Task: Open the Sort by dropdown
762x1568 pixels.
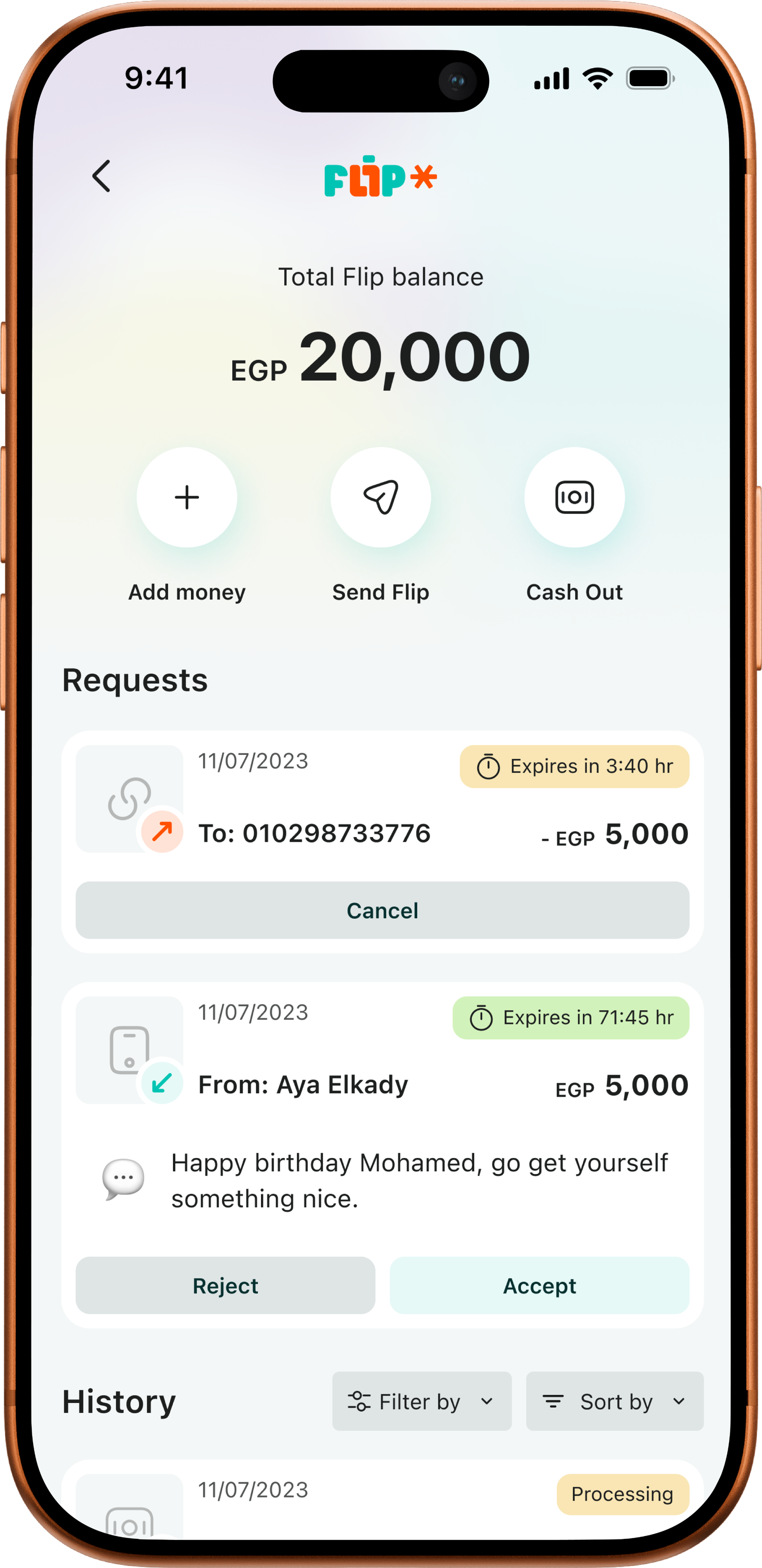Action: coord(614,1401)
